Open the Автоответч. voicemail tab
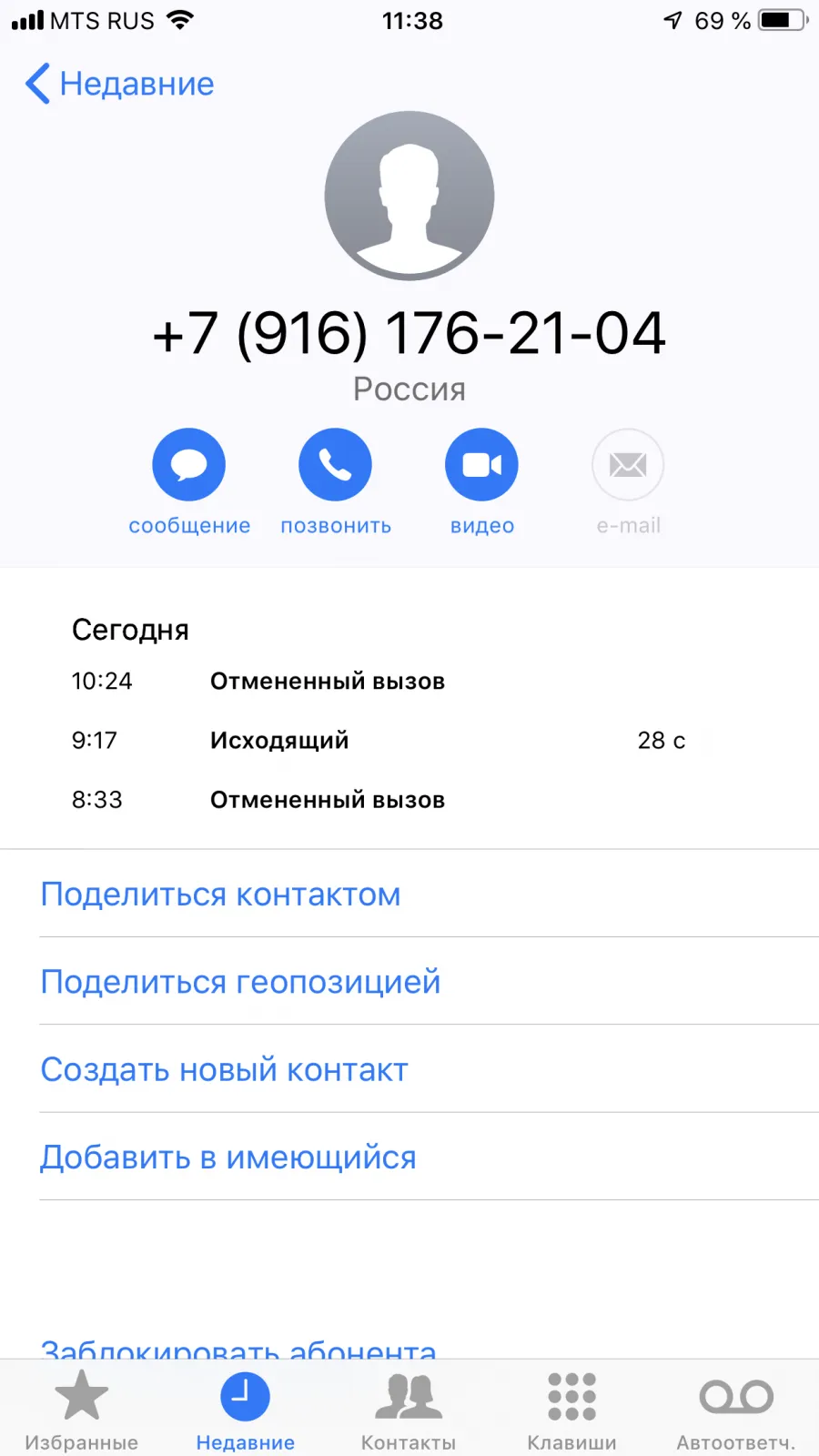The image size is (819, 1456). click(736, 1410)
